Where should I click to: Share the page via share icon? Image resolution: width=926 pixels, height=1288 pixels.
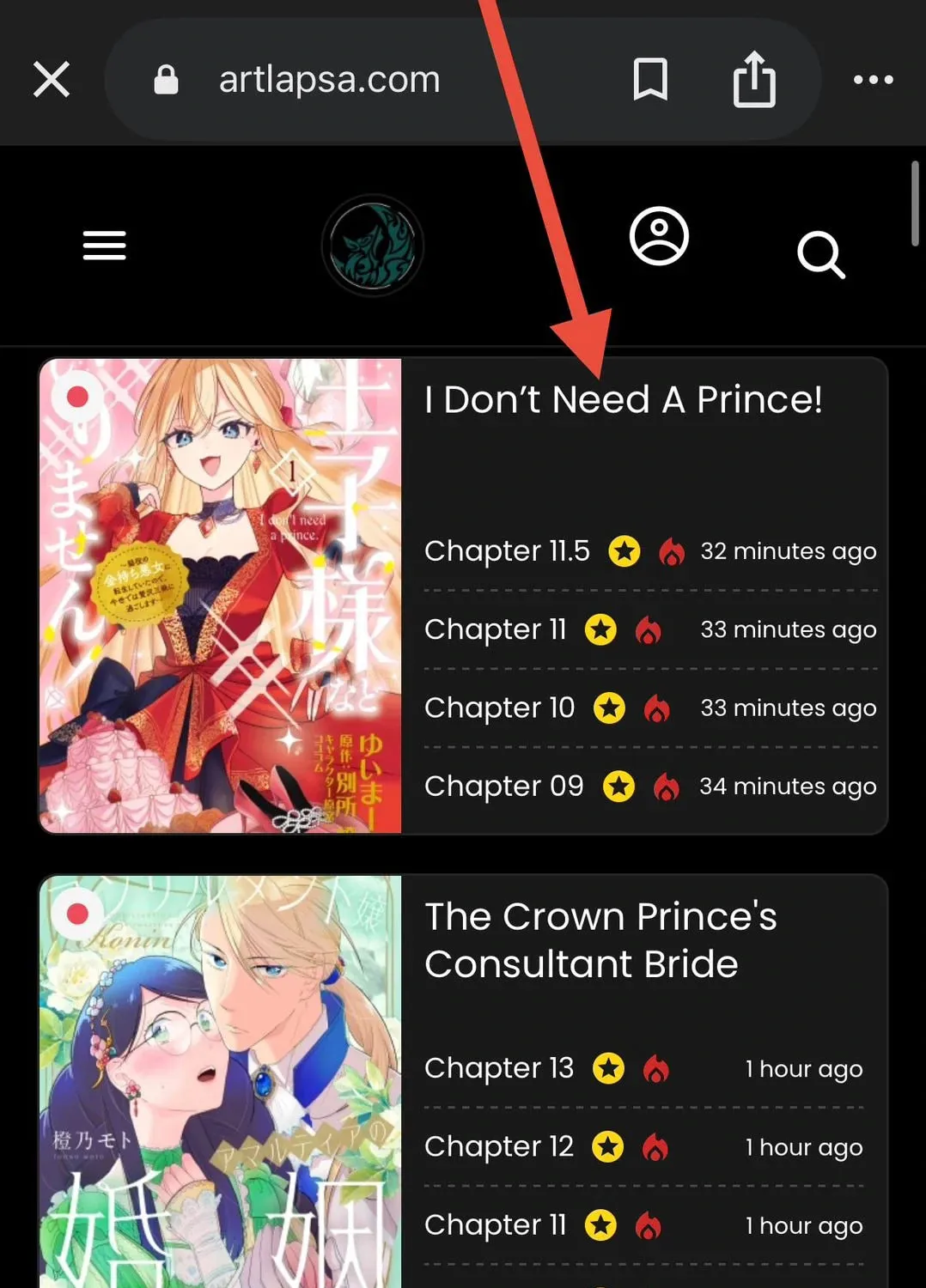tap(754, 79)
